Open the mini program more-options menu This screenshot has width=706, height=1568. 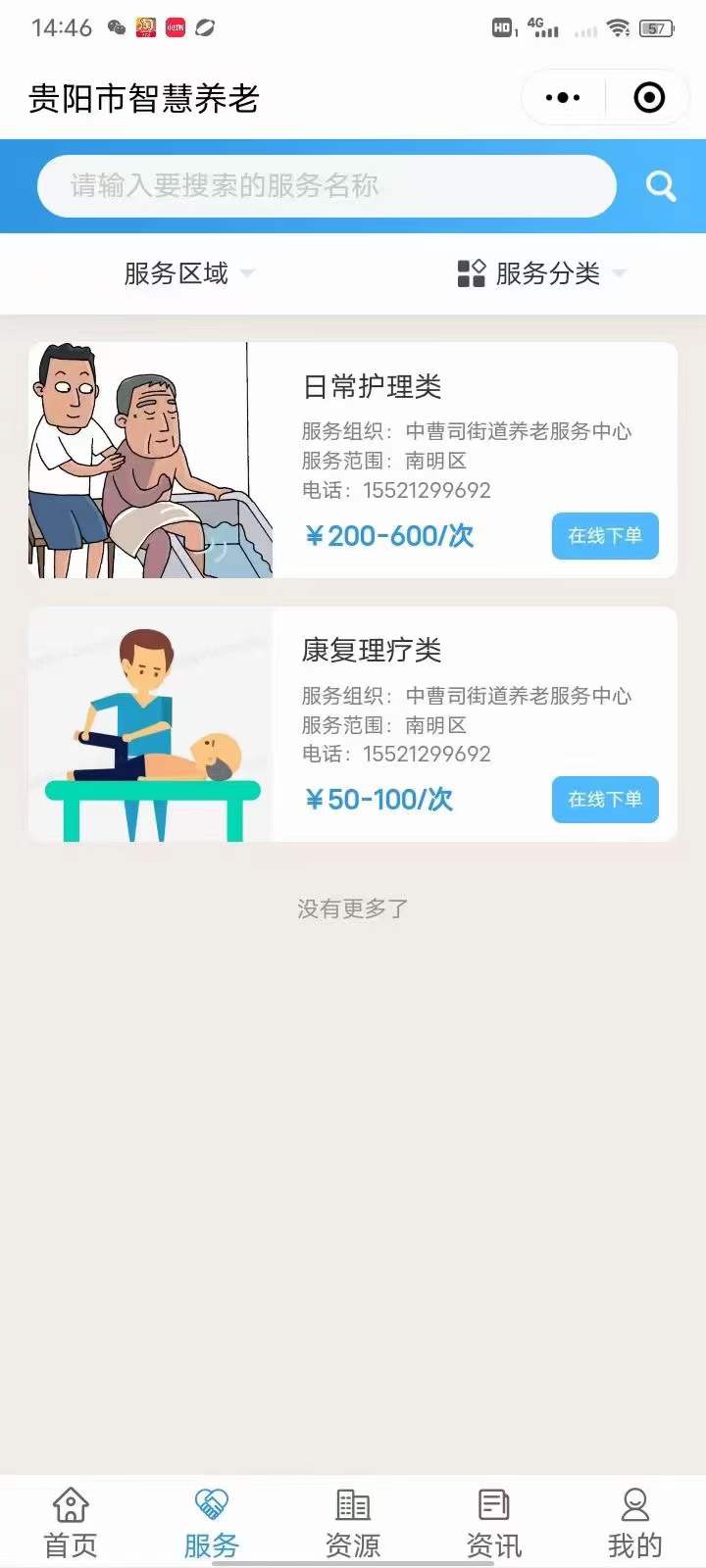click(x=563, y=98)
